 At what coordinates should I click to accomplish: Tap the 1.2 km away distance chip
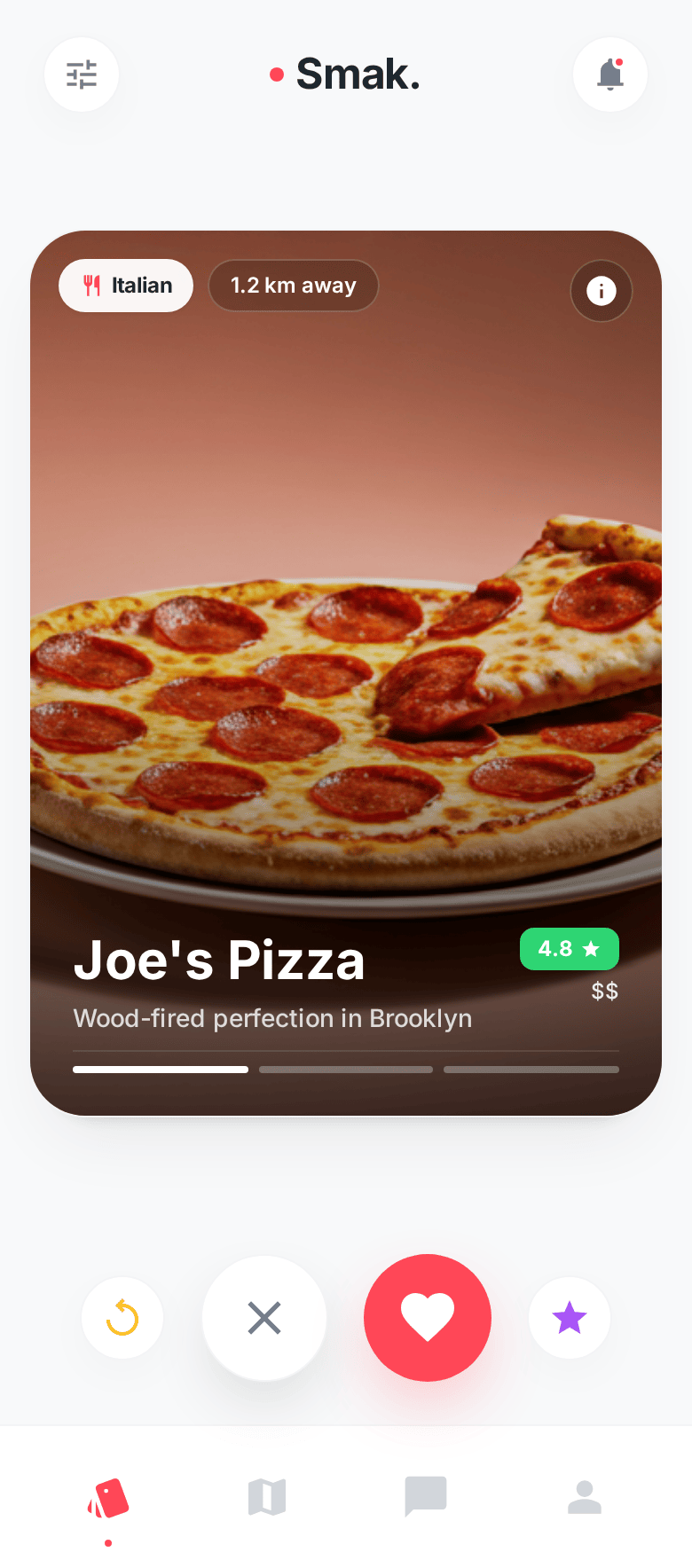click(293, 285)
